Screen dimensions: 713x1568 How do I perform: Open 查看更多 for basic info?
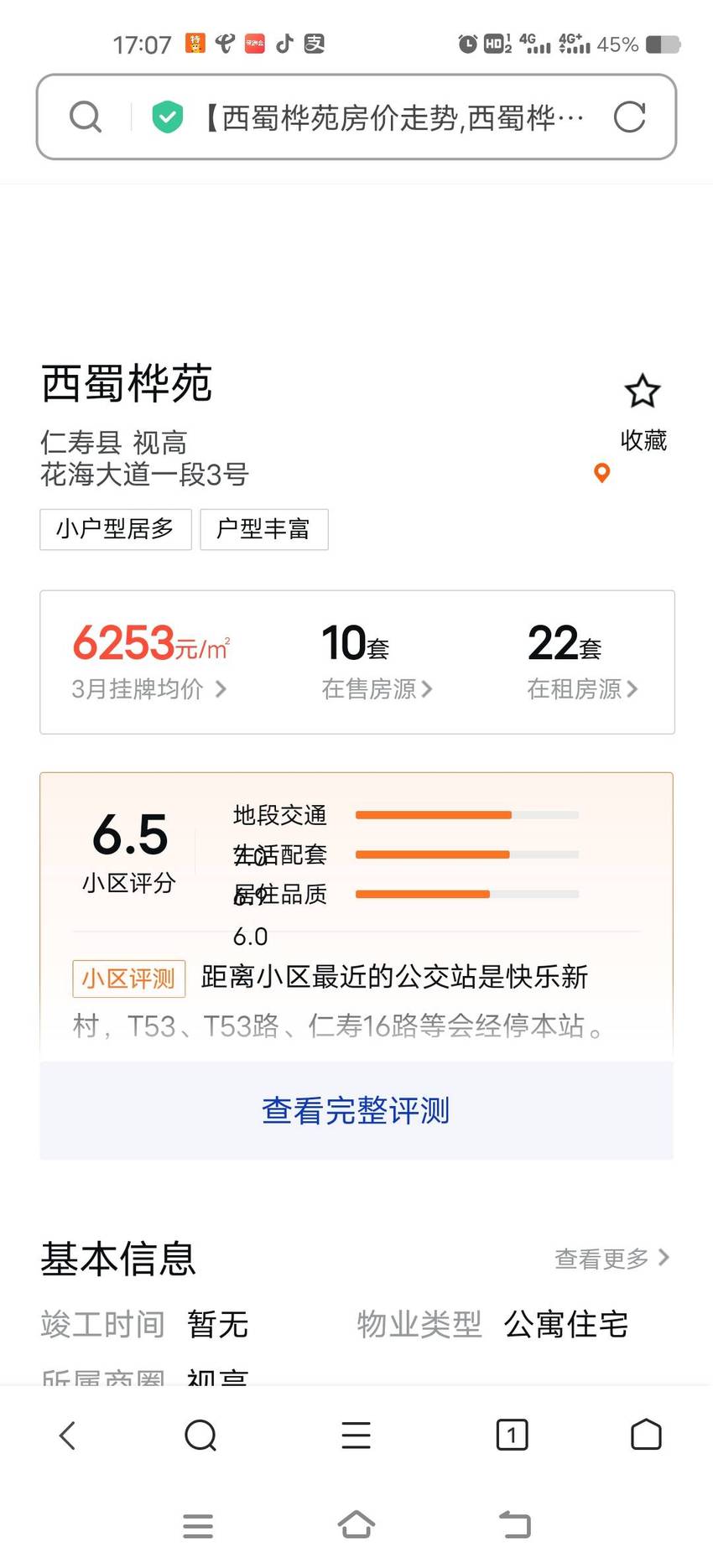tap(612, 1258)
